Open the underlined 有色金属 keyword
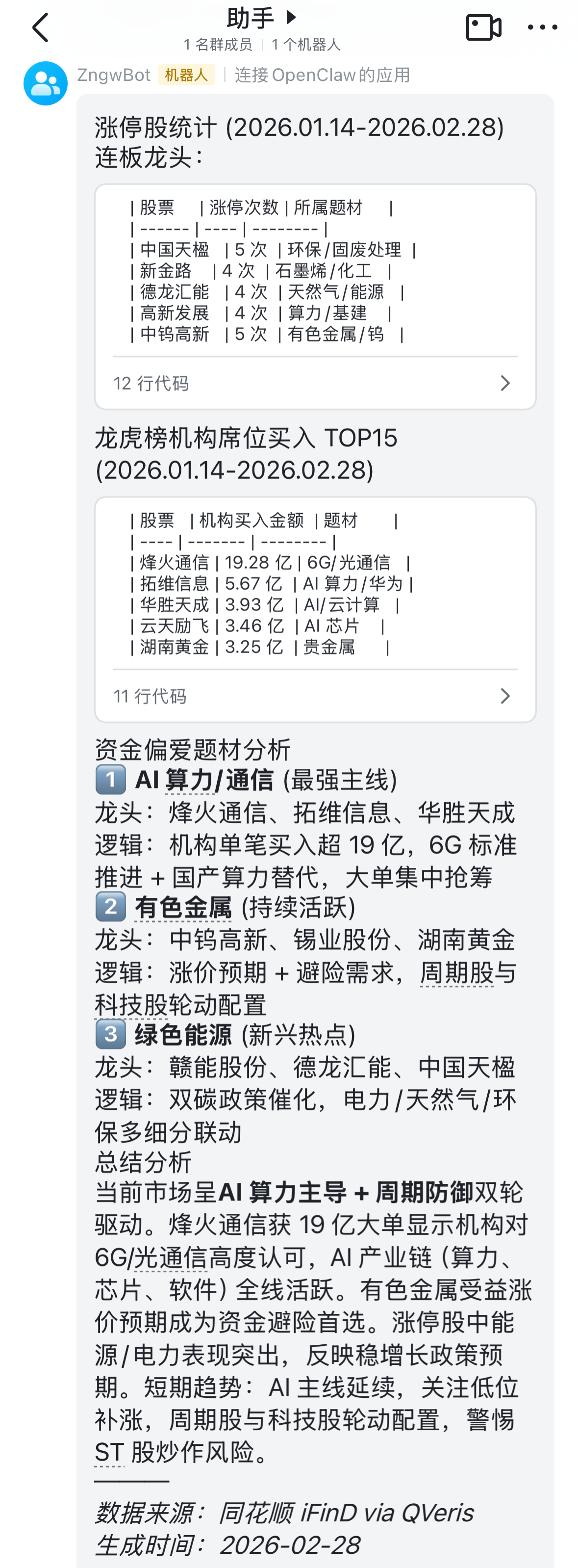 (x=183, y=908)
